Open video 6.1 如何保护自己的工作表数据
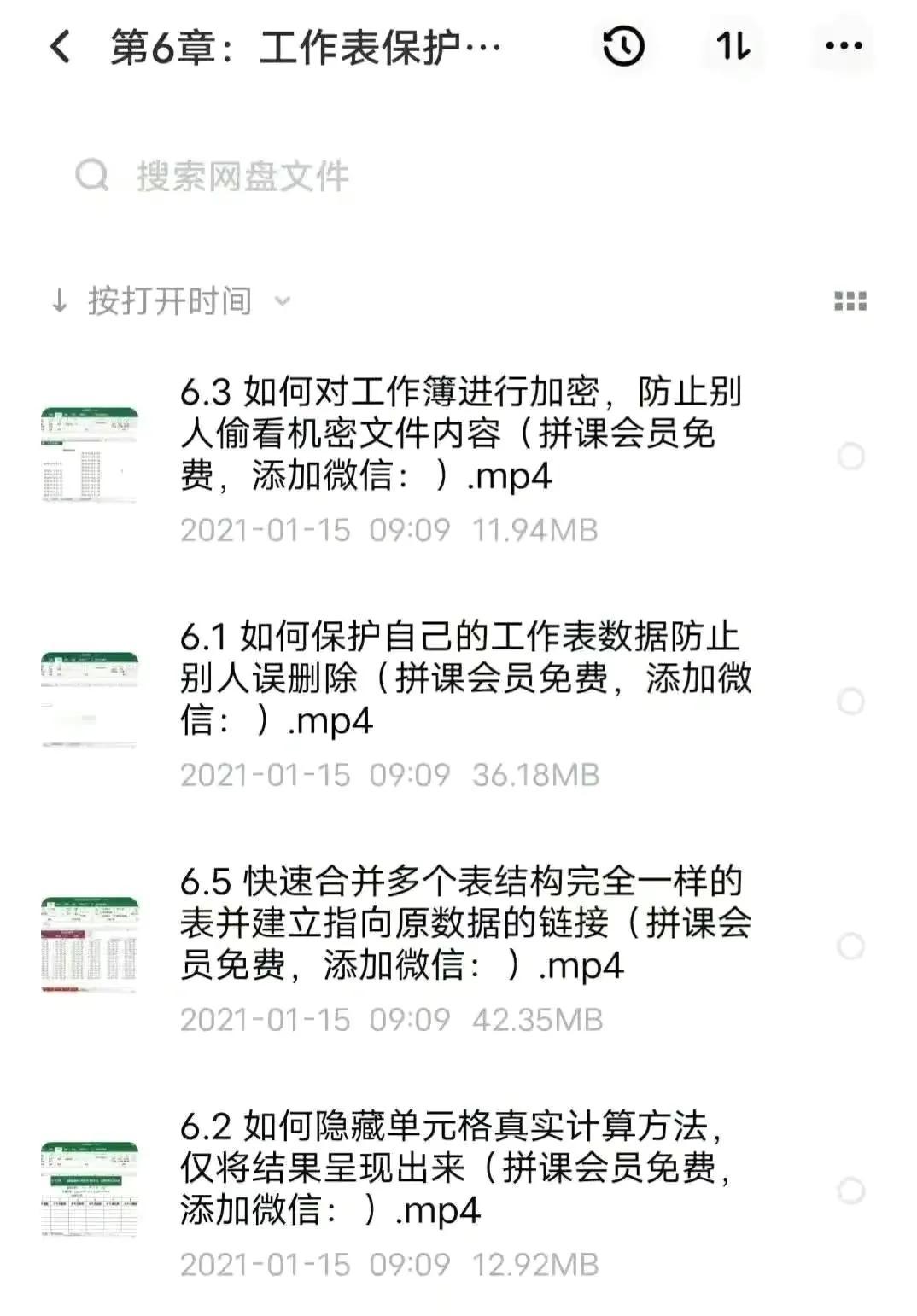The image size is (917, 1316). click(x=461, y=678)
